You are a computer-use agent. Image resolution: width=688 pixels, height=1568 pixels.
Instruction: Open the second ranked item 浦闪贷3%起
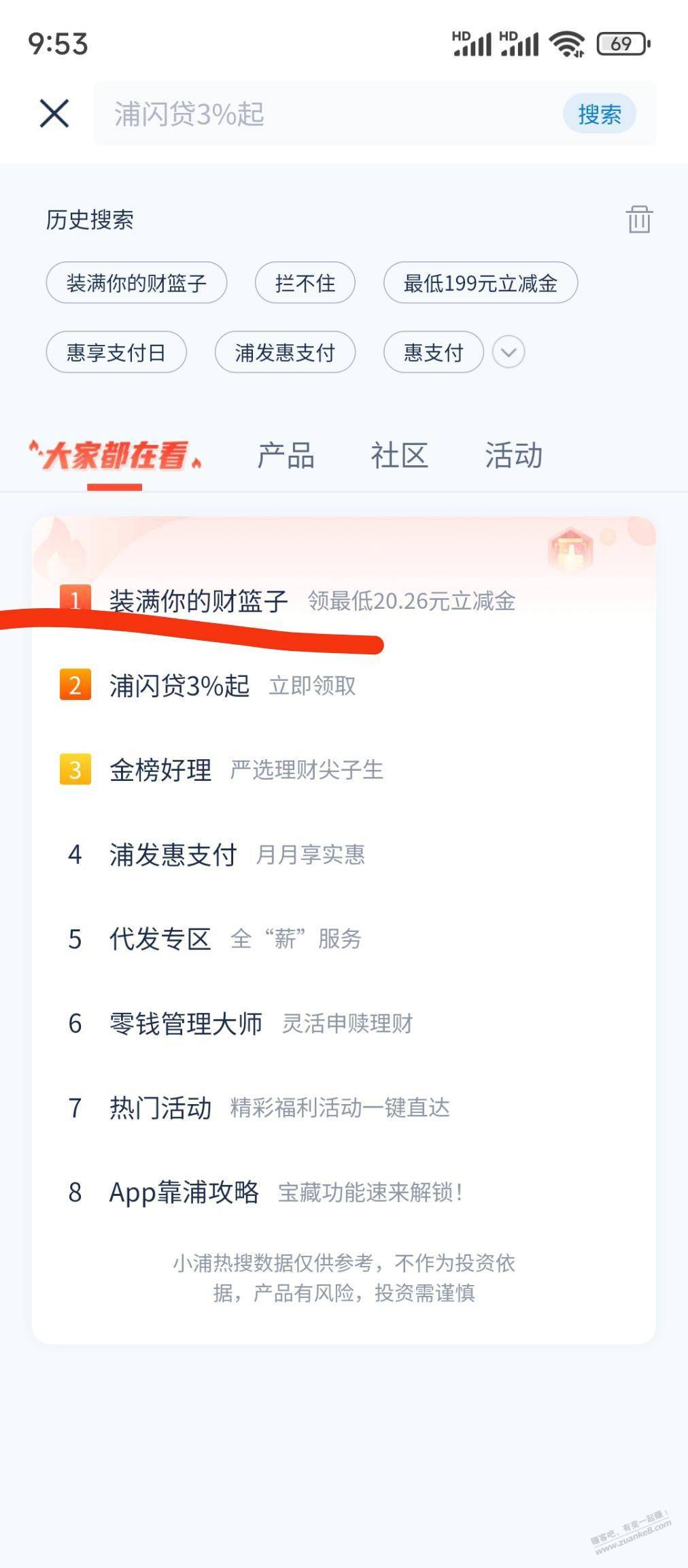[x=179, y=686]
